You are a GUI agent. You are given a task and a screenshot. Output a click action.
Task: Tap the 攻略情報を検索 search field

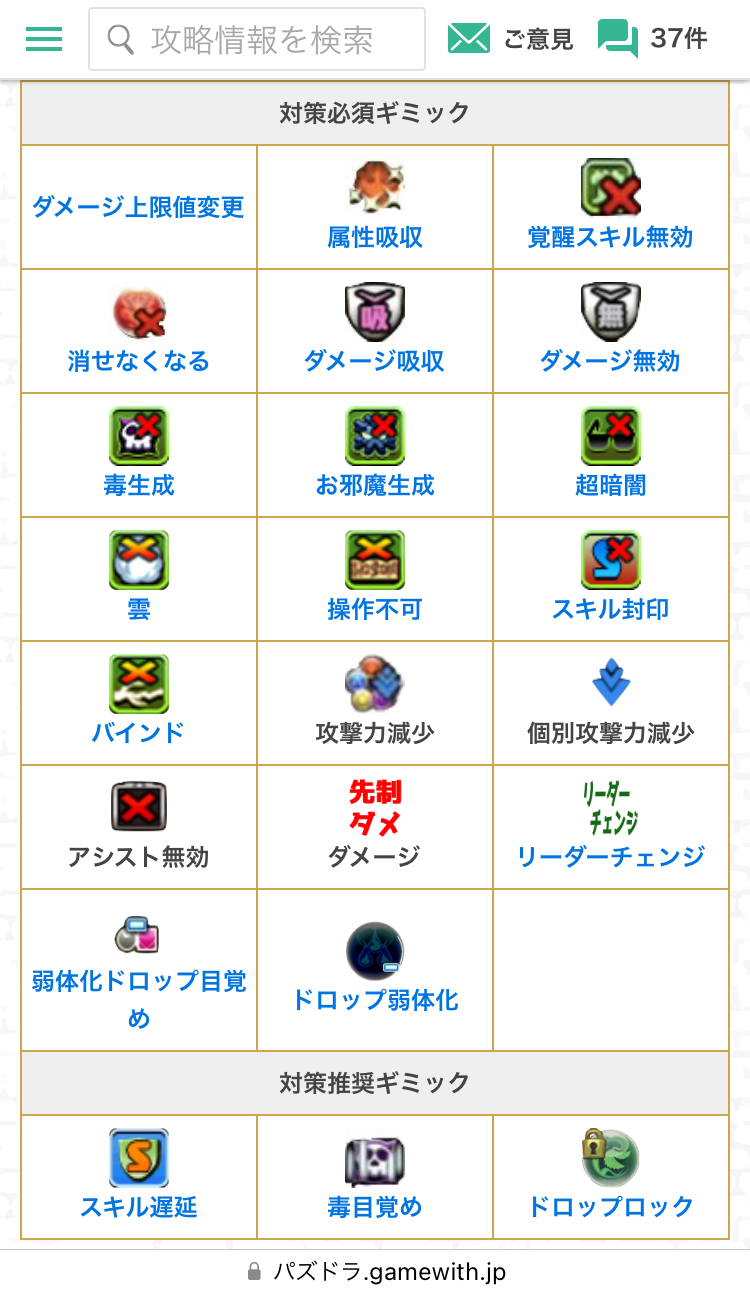pos(257,39)
